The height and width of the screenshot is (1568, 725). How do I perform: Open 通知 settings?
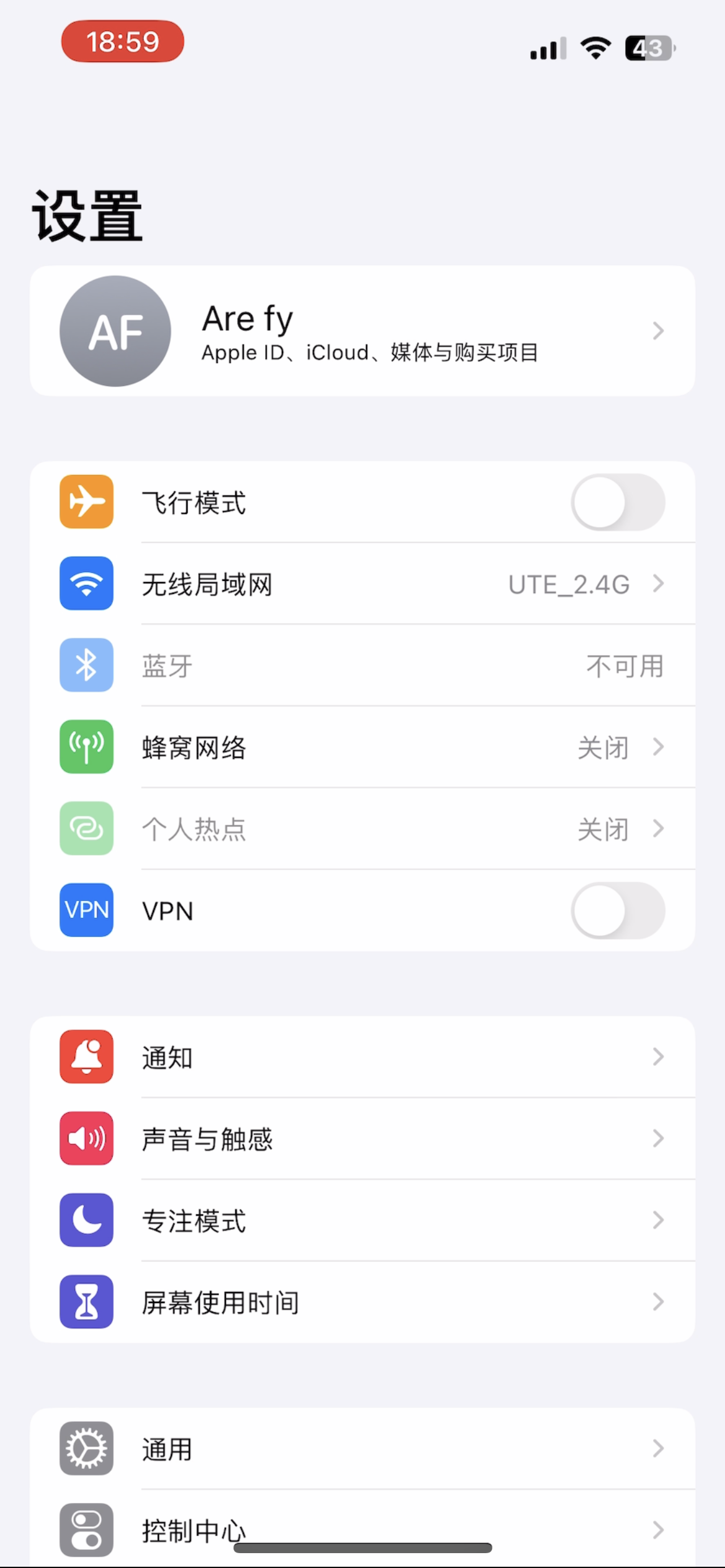point(362,1057)
